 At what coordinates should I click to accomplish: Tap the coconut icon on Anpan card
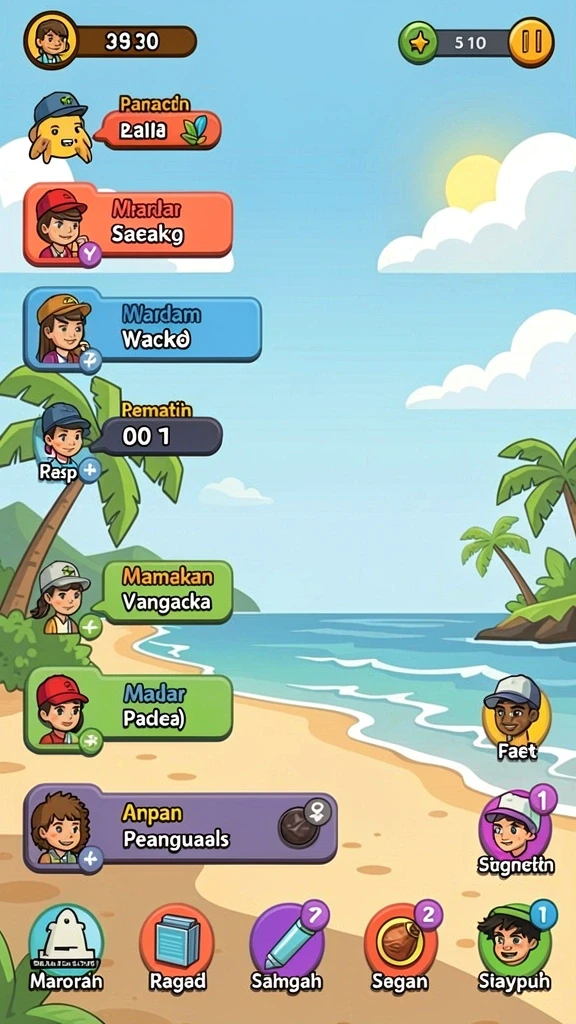pos(300,826)
